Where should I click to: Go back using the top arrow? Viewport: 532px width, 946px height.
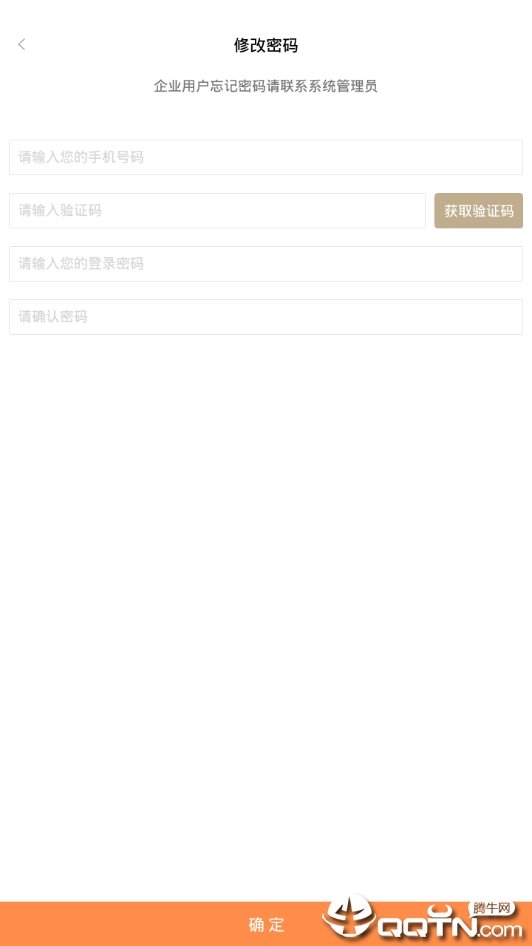tap(22, 45)
